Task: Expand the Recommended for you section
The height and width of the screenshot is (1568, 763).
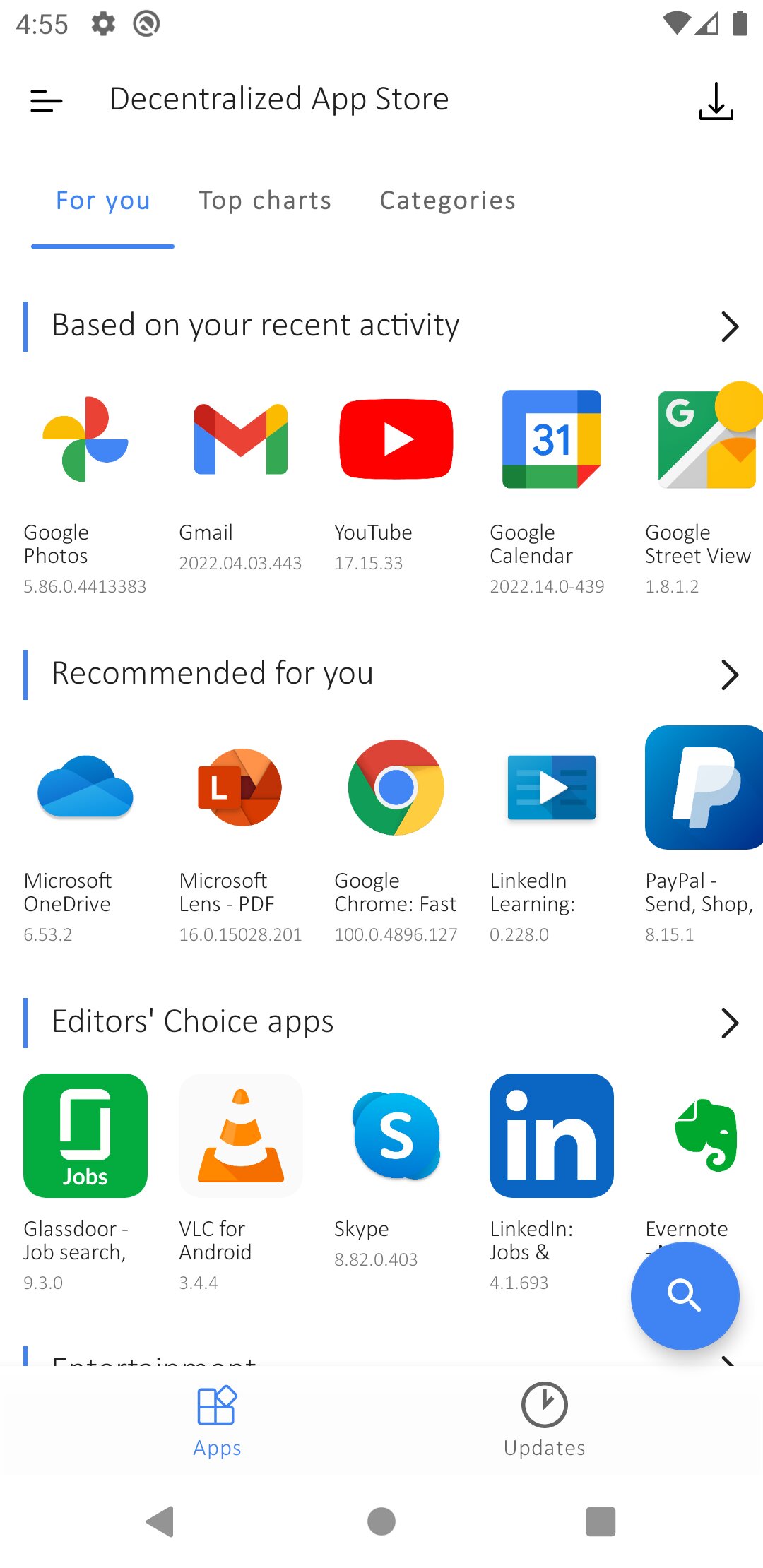Action: (x=729, y=675)
